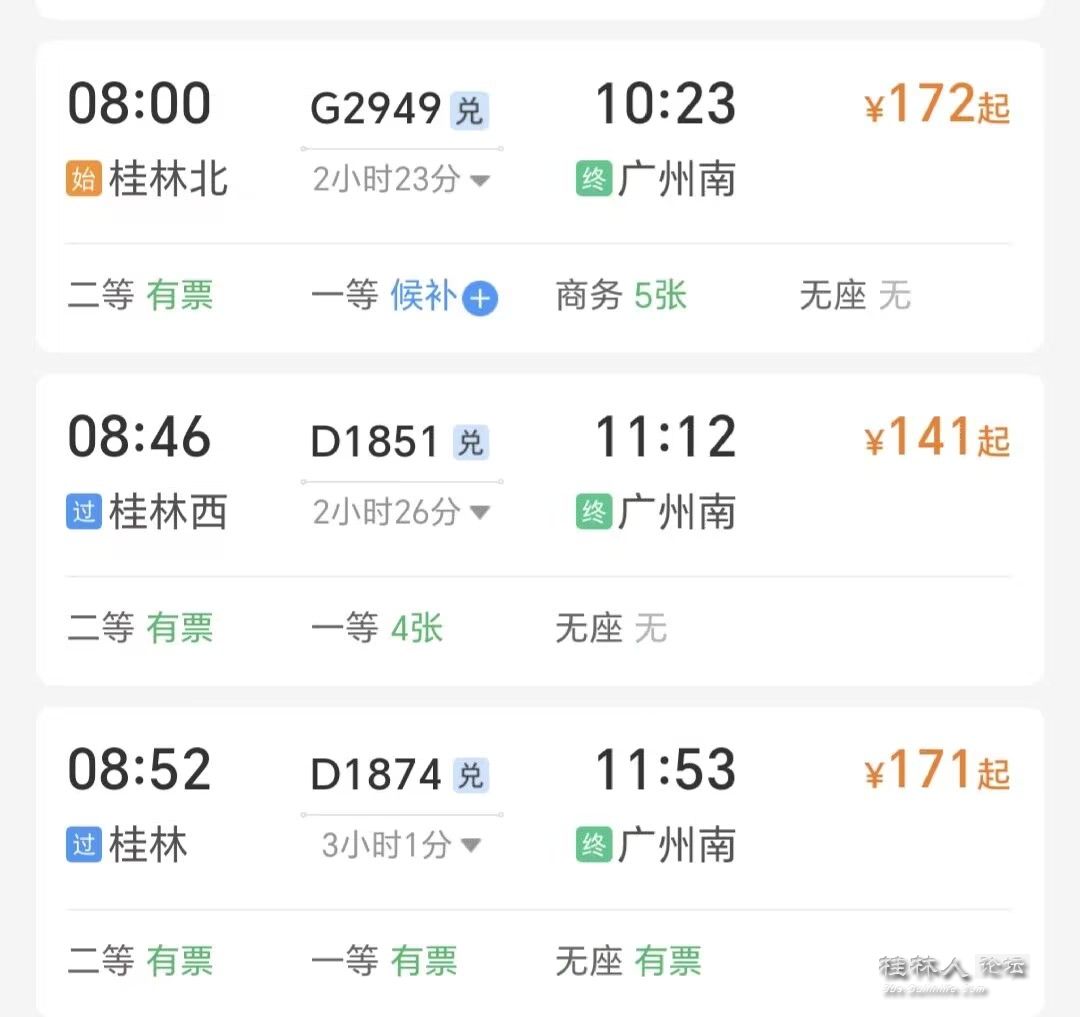
Task: Open the G2949 train from 桂林北
Action: pyautogui.click(x=376, y=108)
